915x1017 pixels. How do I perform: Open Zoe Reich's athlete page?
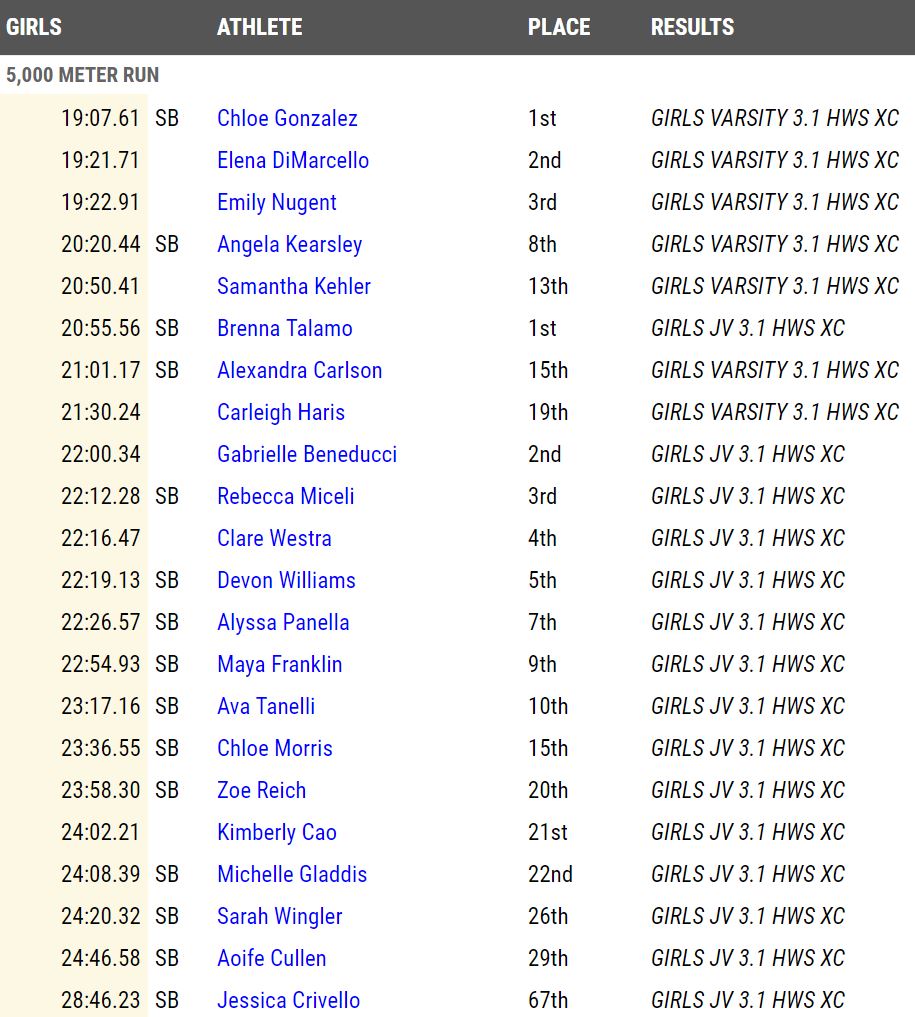[261, 790]
